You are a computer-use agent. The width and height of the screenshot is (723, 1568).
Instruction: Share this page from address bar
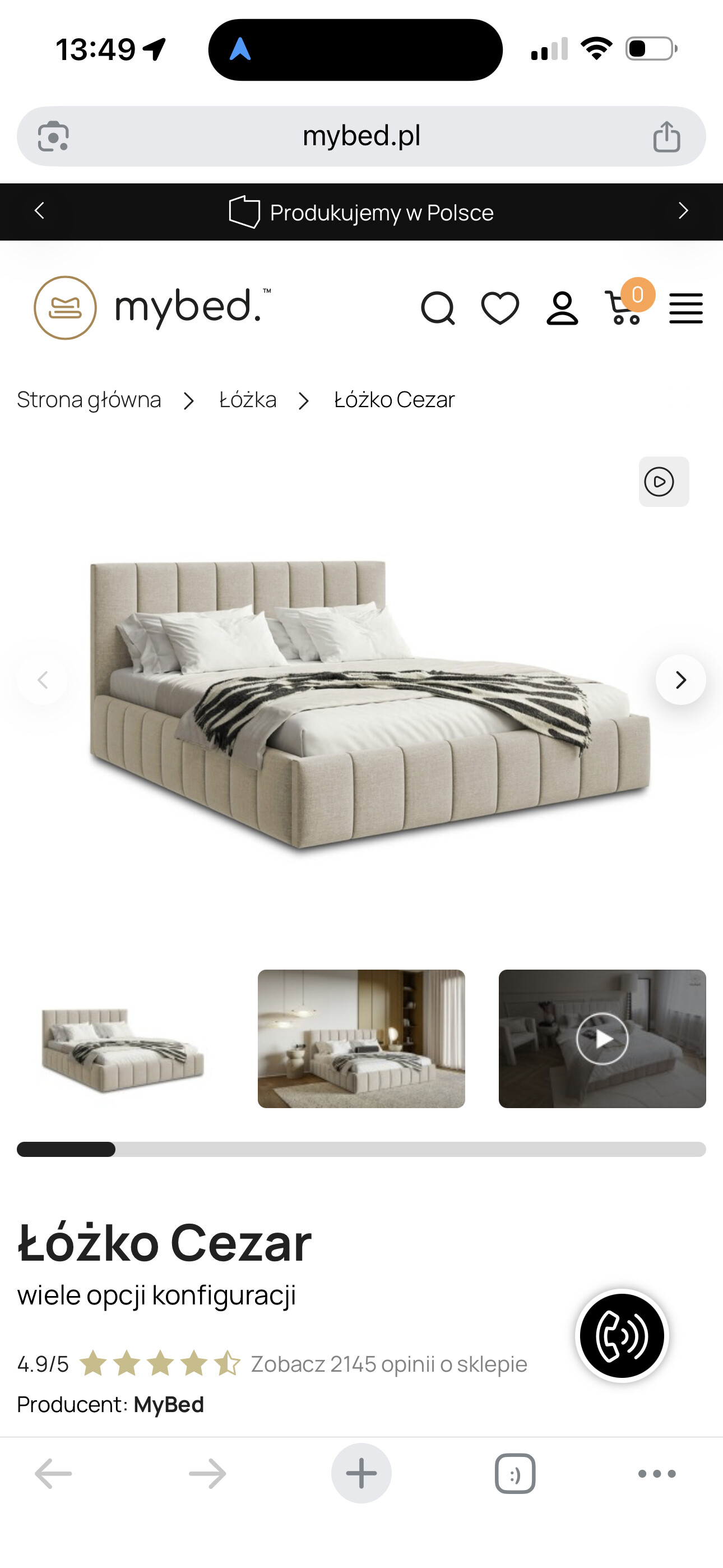pyautogui.click(x=666, y=136)
